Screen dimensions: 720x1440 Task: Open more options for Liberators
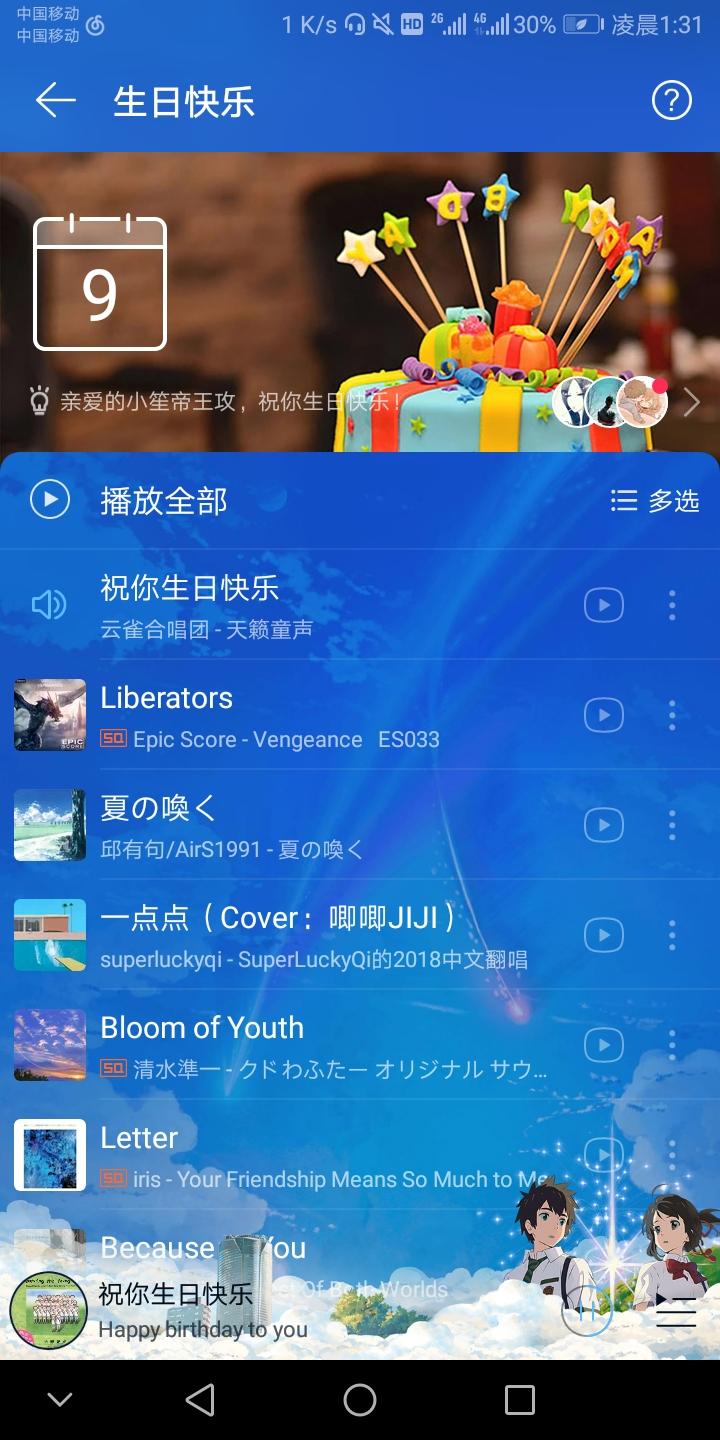point(672,715)
